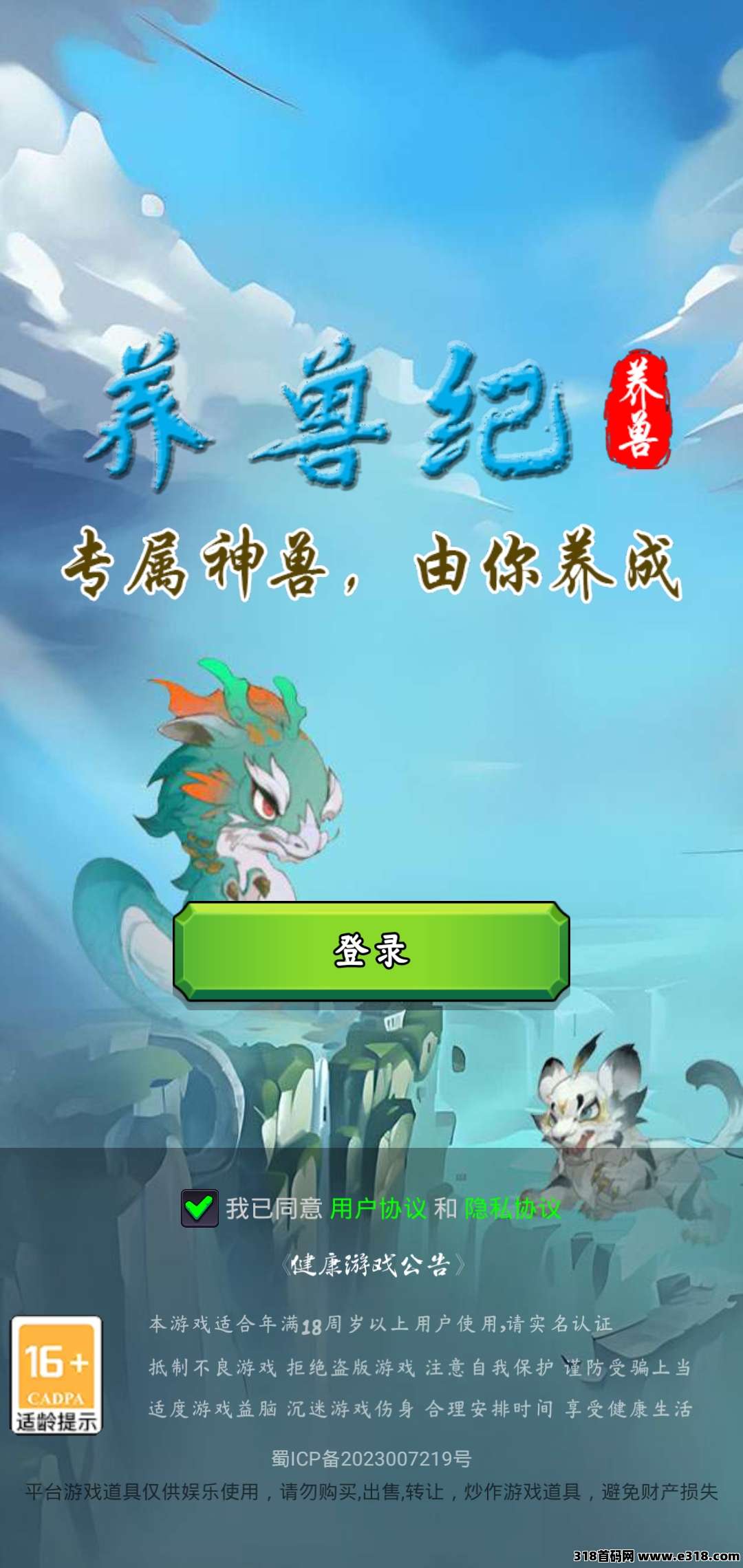Open the 16+ CADPA 适龄提示 badge

coord(56,1375)
